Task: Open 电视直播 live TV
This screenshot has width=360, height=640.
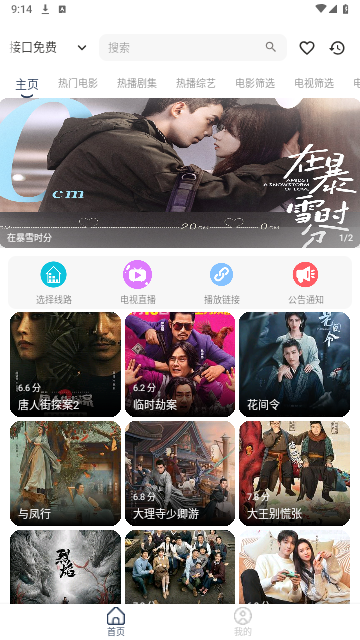Action: [x=138, y=283]
